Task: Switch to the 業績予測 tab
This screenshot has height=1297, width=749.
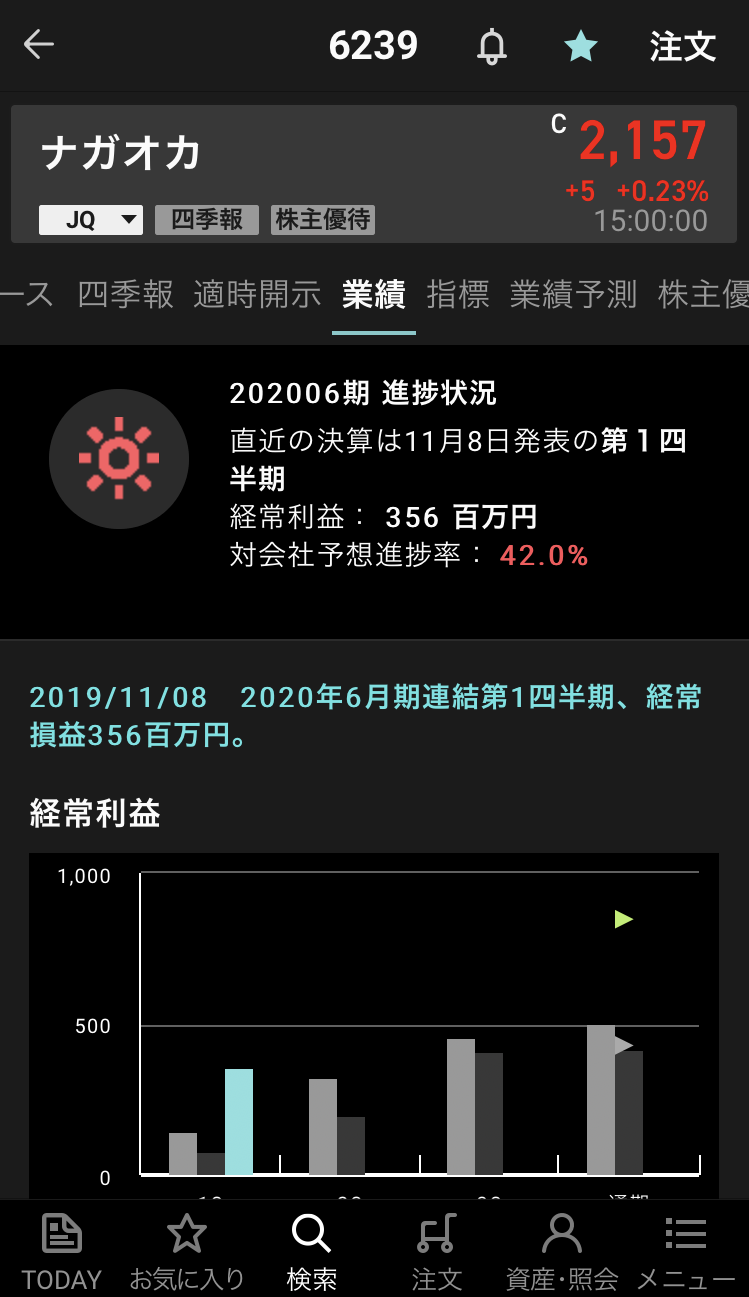Action: (573, 294)
